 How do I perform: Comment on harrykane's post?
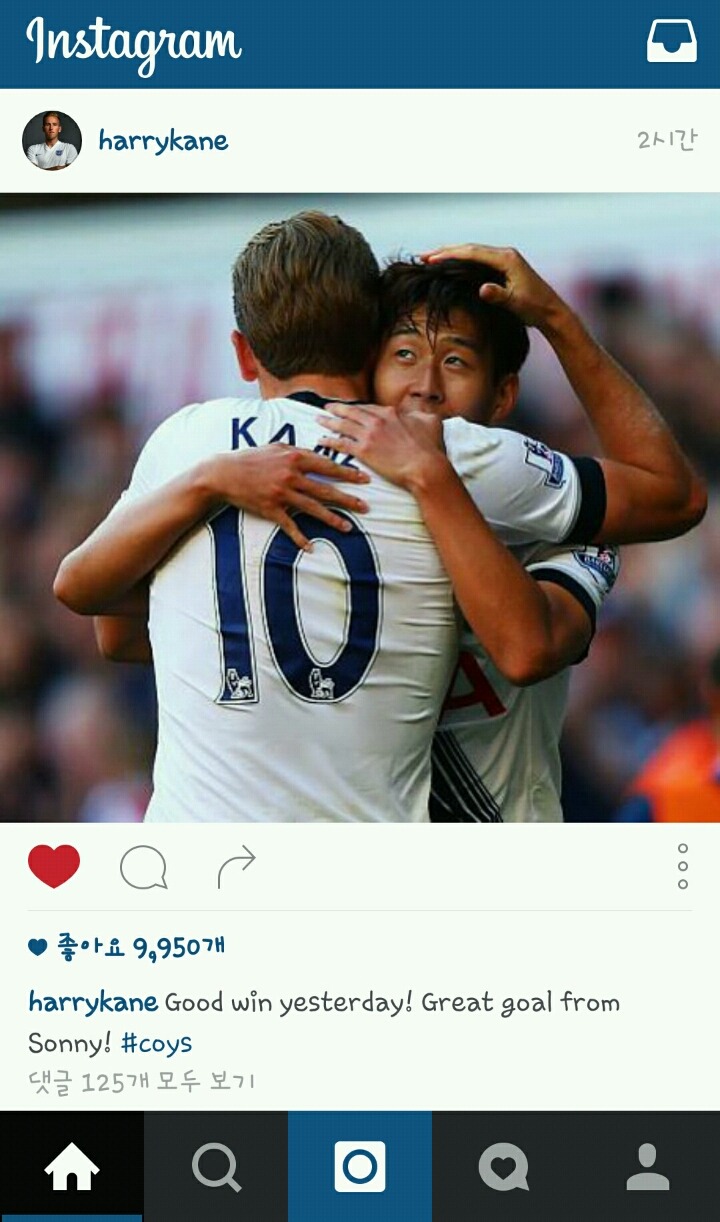[x=143, y=867]
